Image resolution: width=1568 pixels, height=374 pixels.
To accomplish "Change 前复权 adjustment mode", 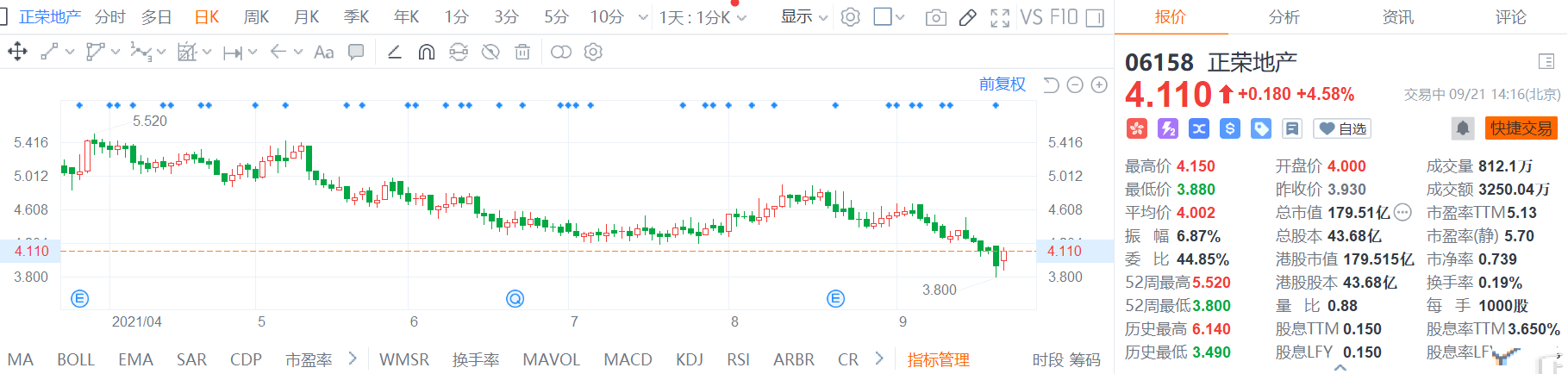I will pos(1003,84).
